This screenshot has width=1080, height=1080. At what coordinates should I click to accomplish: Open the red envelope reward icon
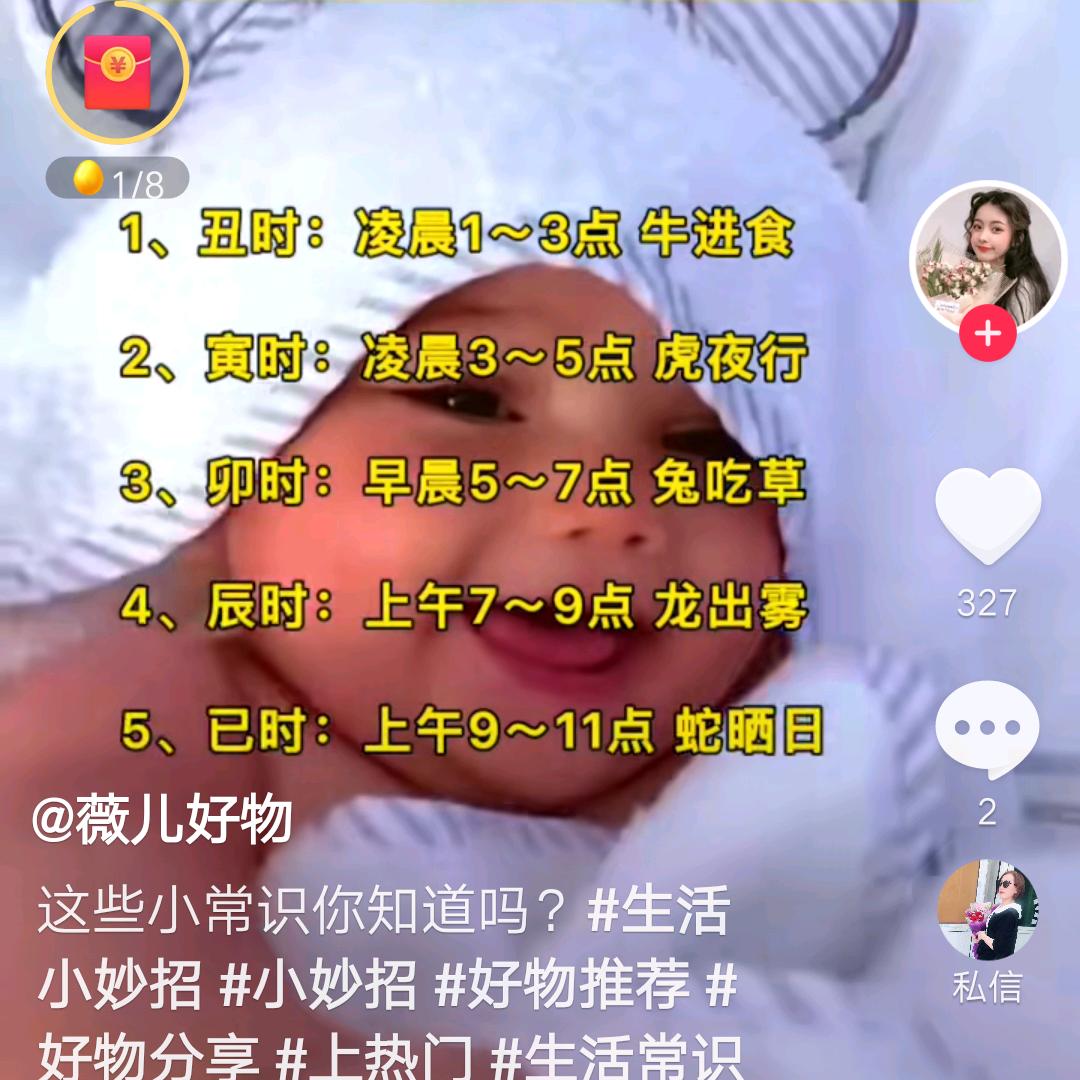117,70
